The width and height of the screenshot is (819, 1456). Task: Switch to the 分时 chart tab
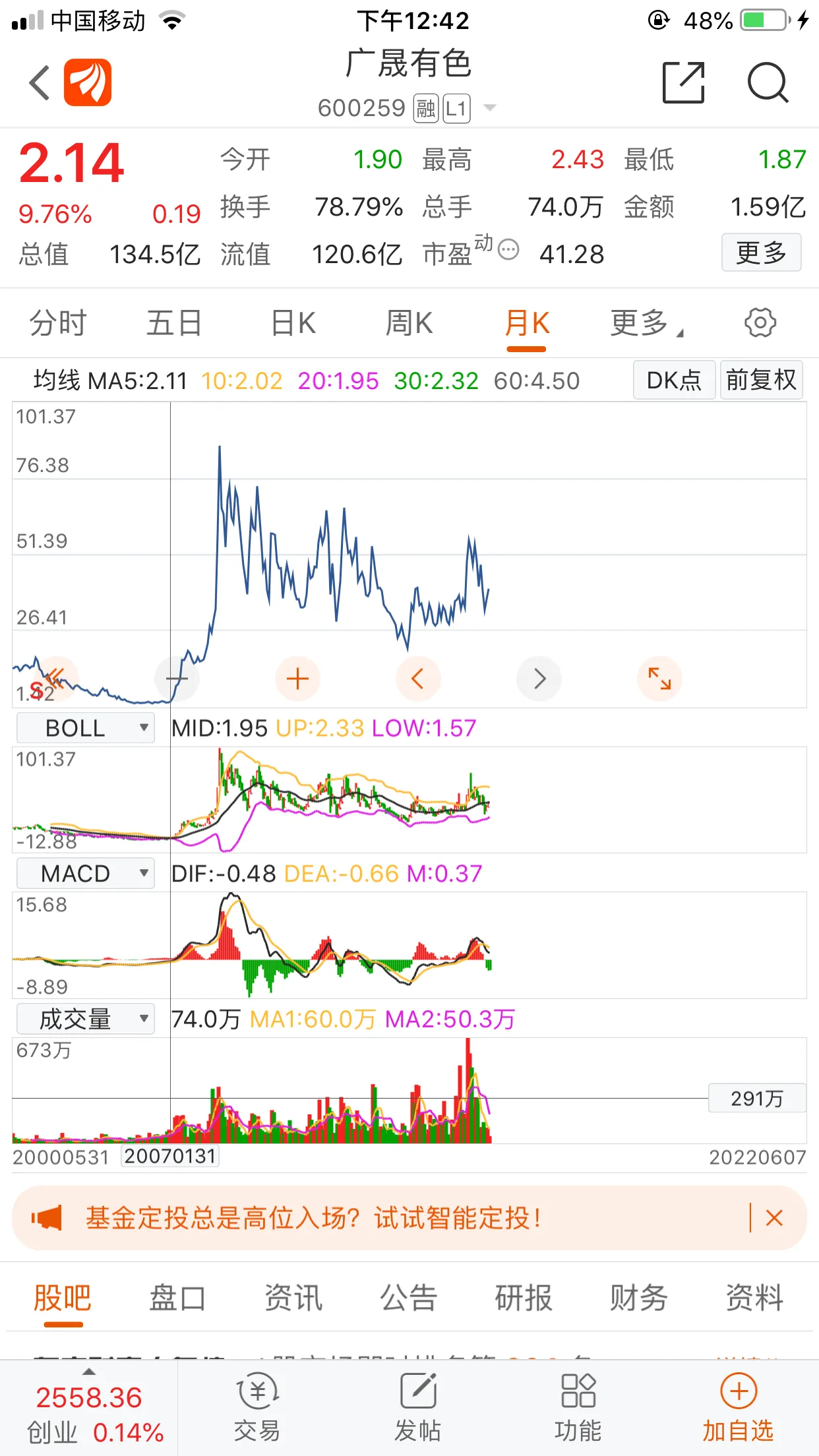tap(58, 323)
